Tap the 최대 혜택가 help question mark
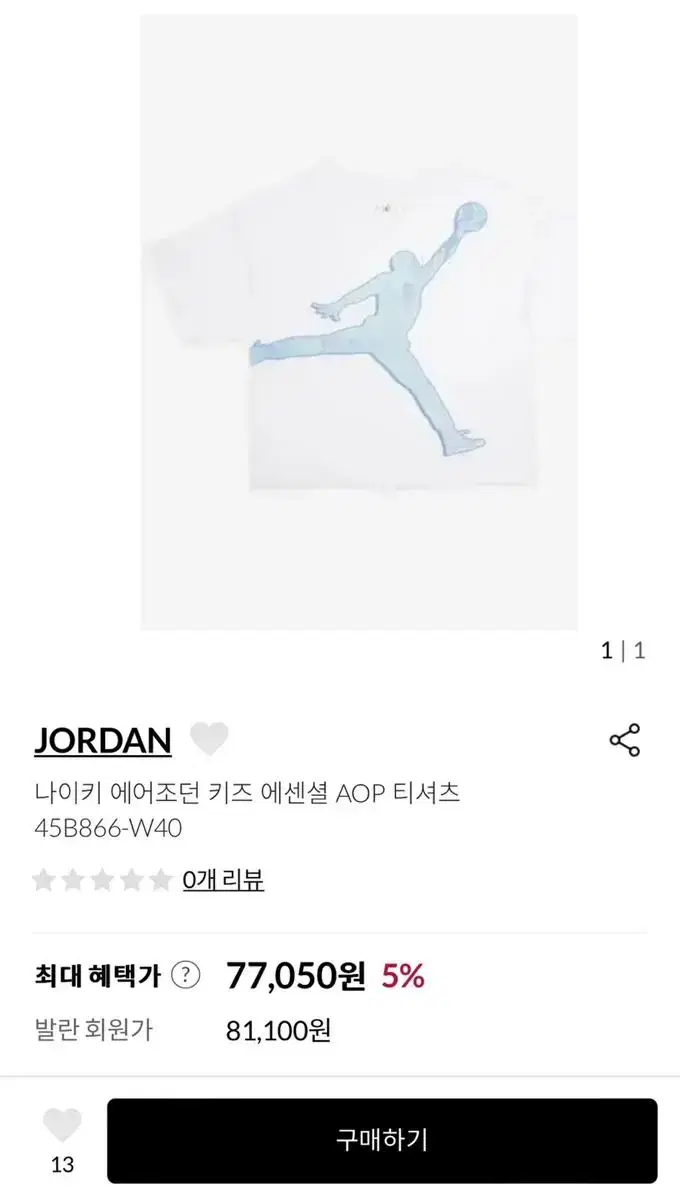 point(185,975)
